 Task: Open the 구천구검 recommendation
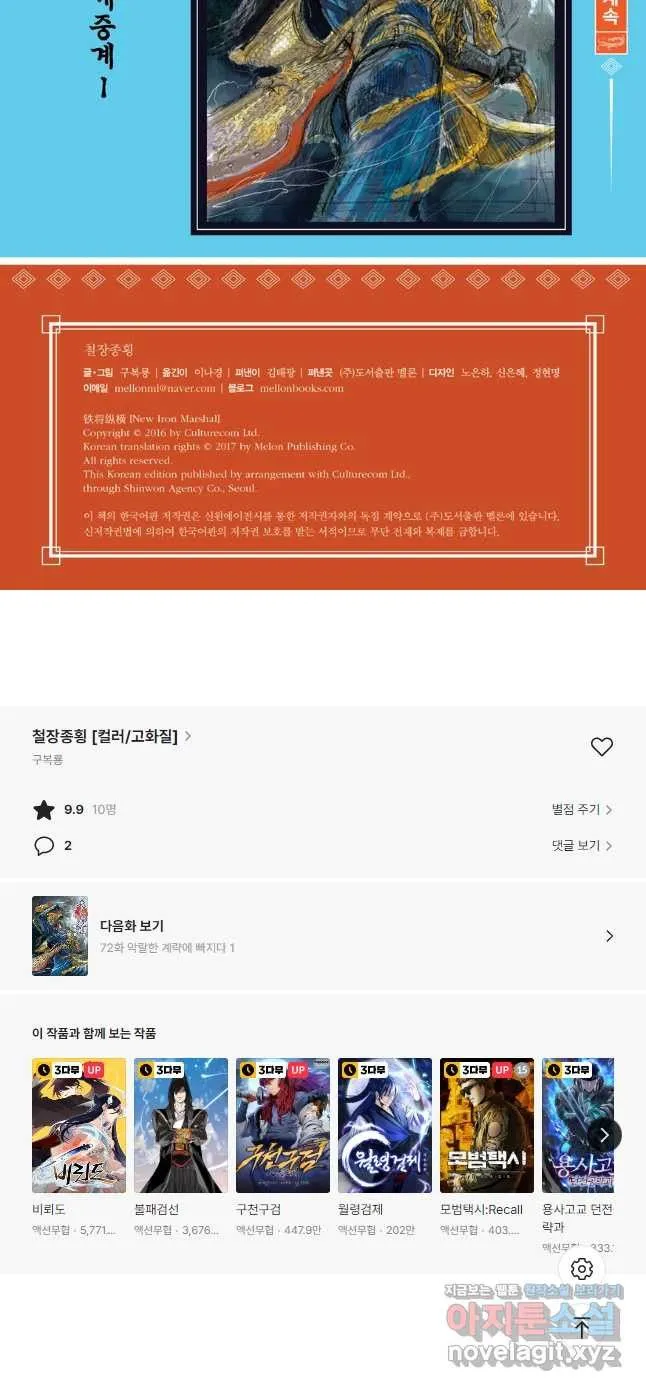(283, 1126)
